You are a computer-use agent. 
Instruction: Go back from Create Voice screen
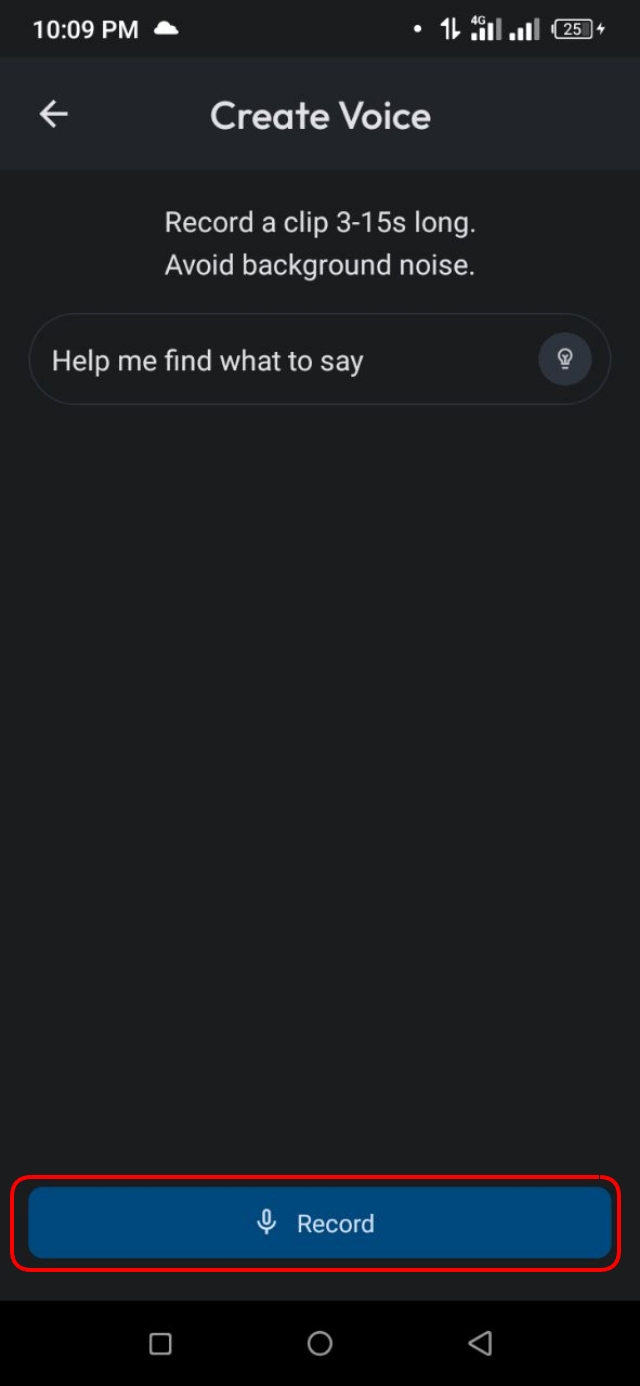point(54,115)
